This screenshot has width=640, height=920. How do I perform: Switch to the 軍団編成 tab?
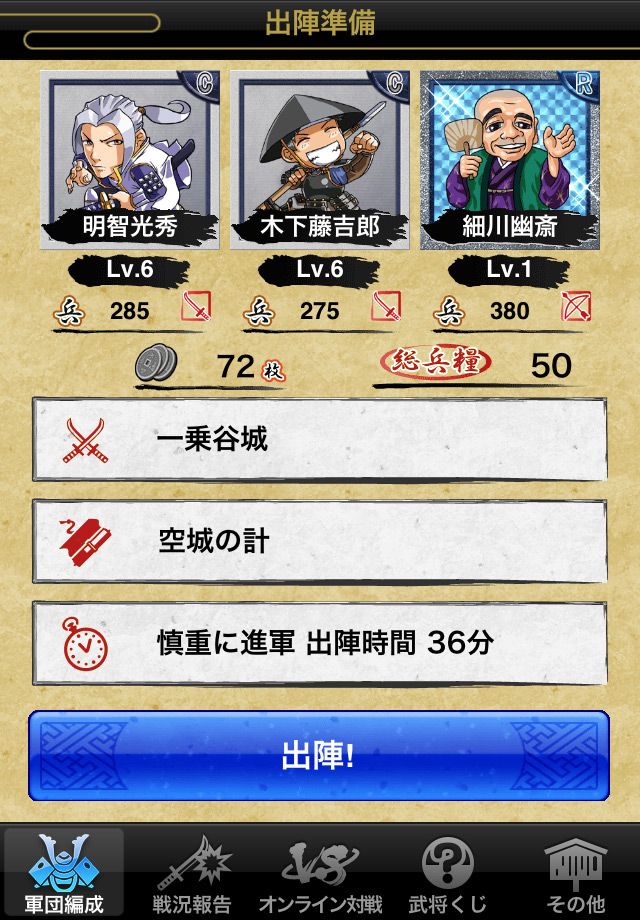[x=64, y=872]
